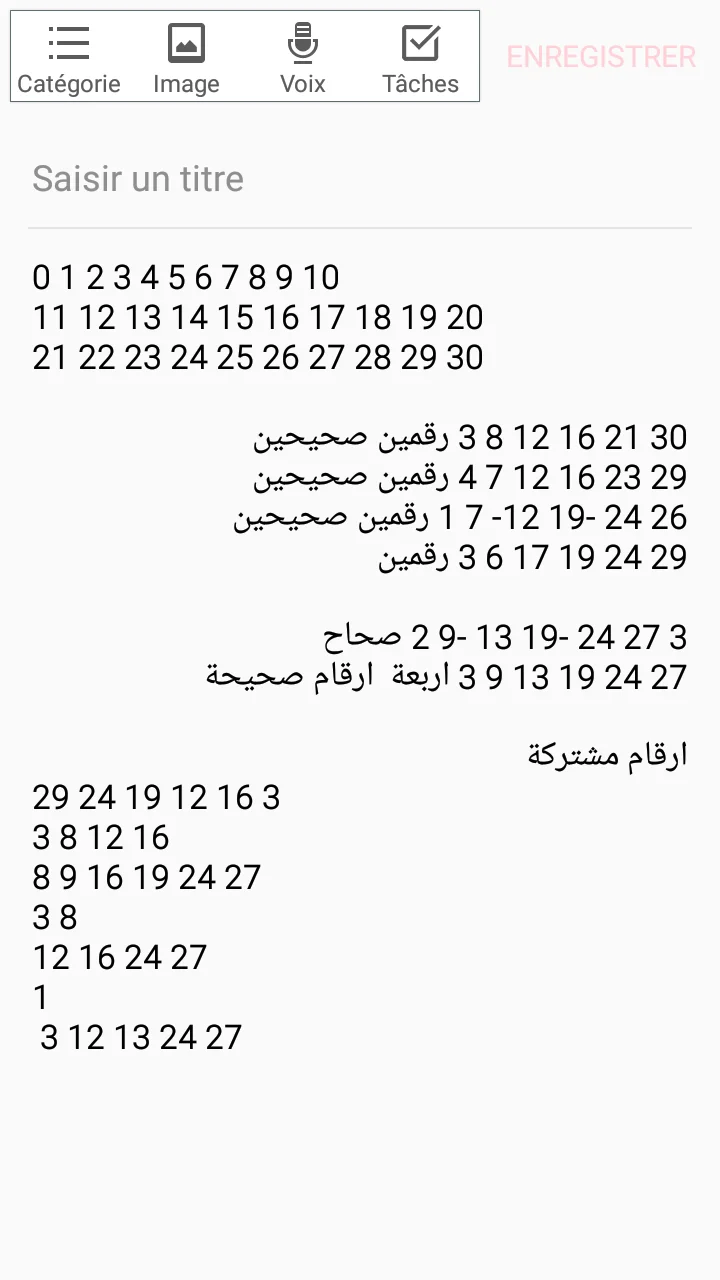Screen dimensions: 720x1280
Task: Tap ENREGISTRER to save the note
Action: point(601,58)
